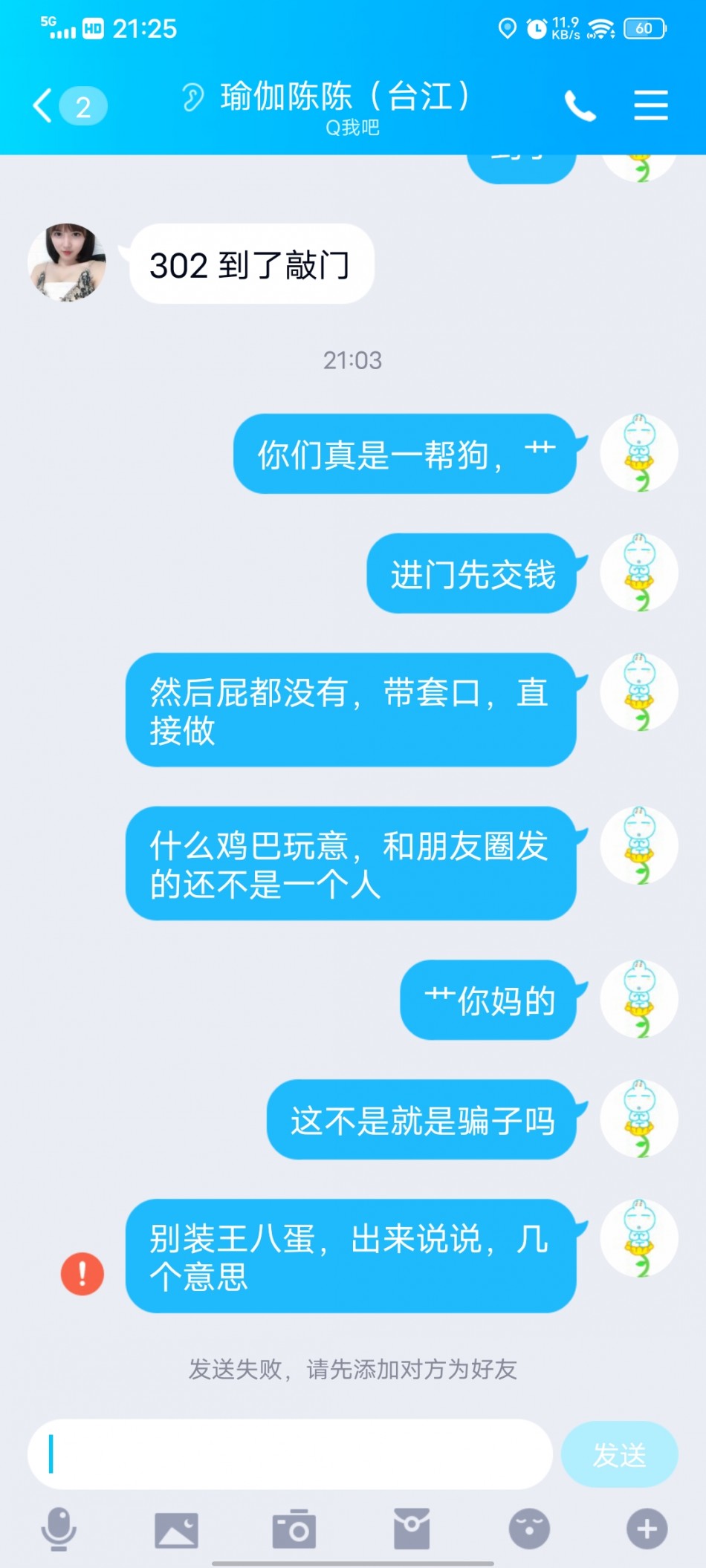
Task: Open the red packet option
Action: pos(412,1529)
